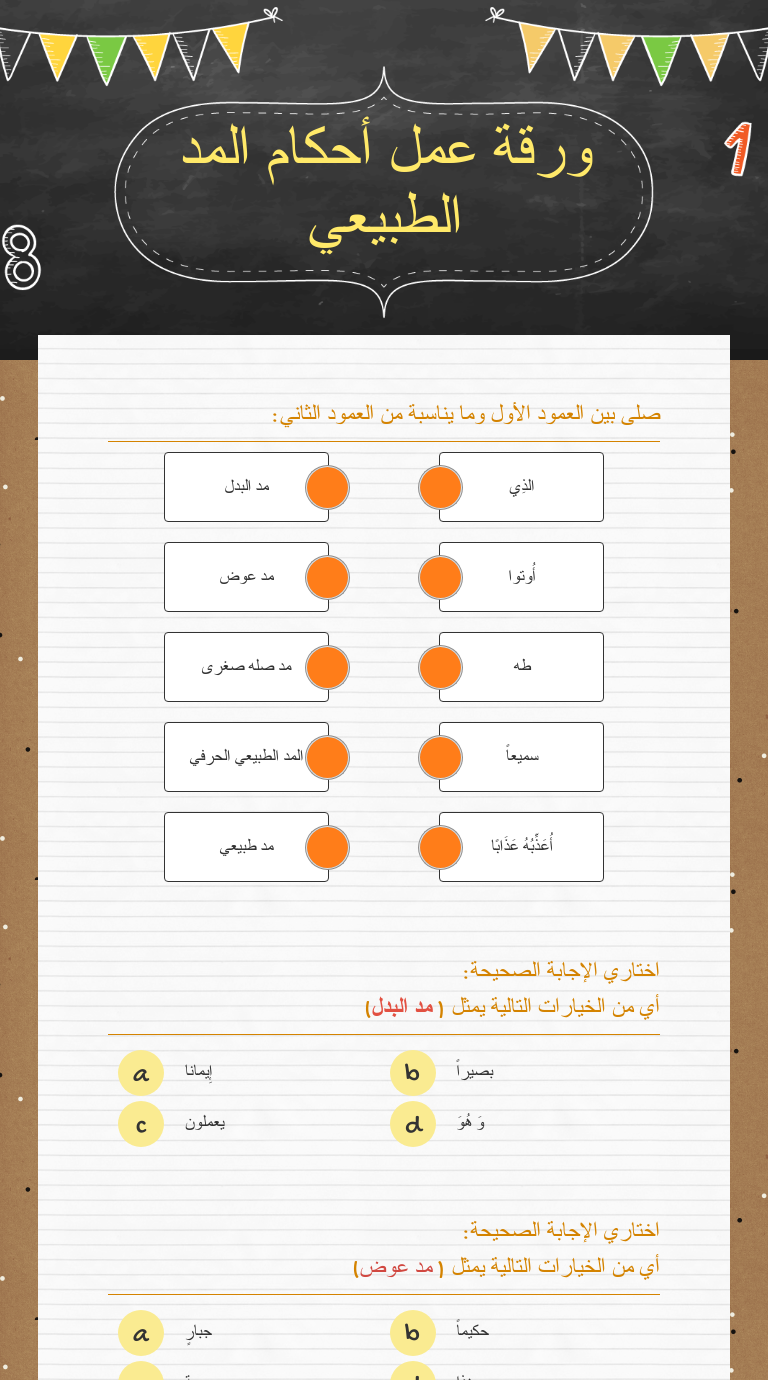The image size is (768, 1380).
Task: Tap the orange connector next to أُعَذِّبُهُ عَذَابًا
Action: 440,848
